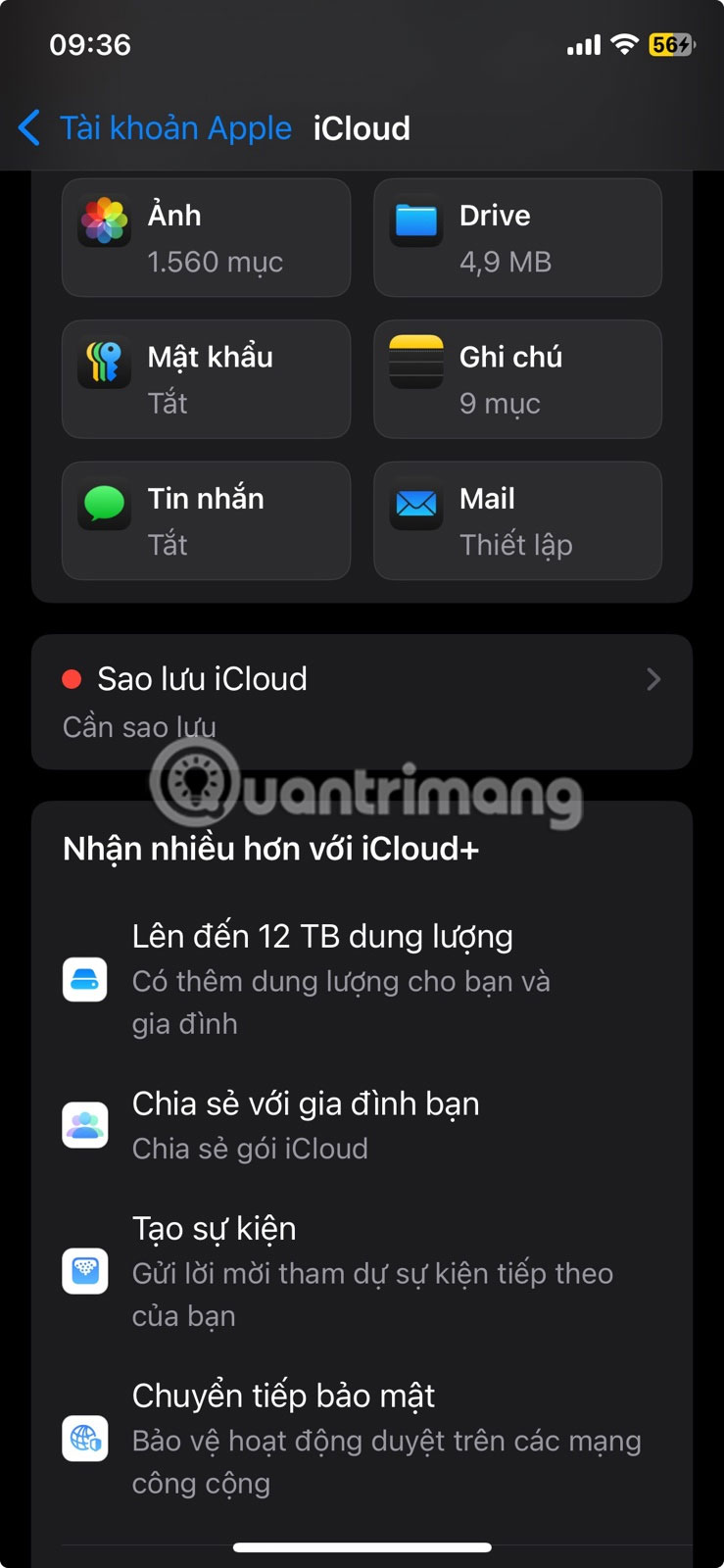Open the Ghi chú card
This screenshot has height=1568, width=724.
517,379
